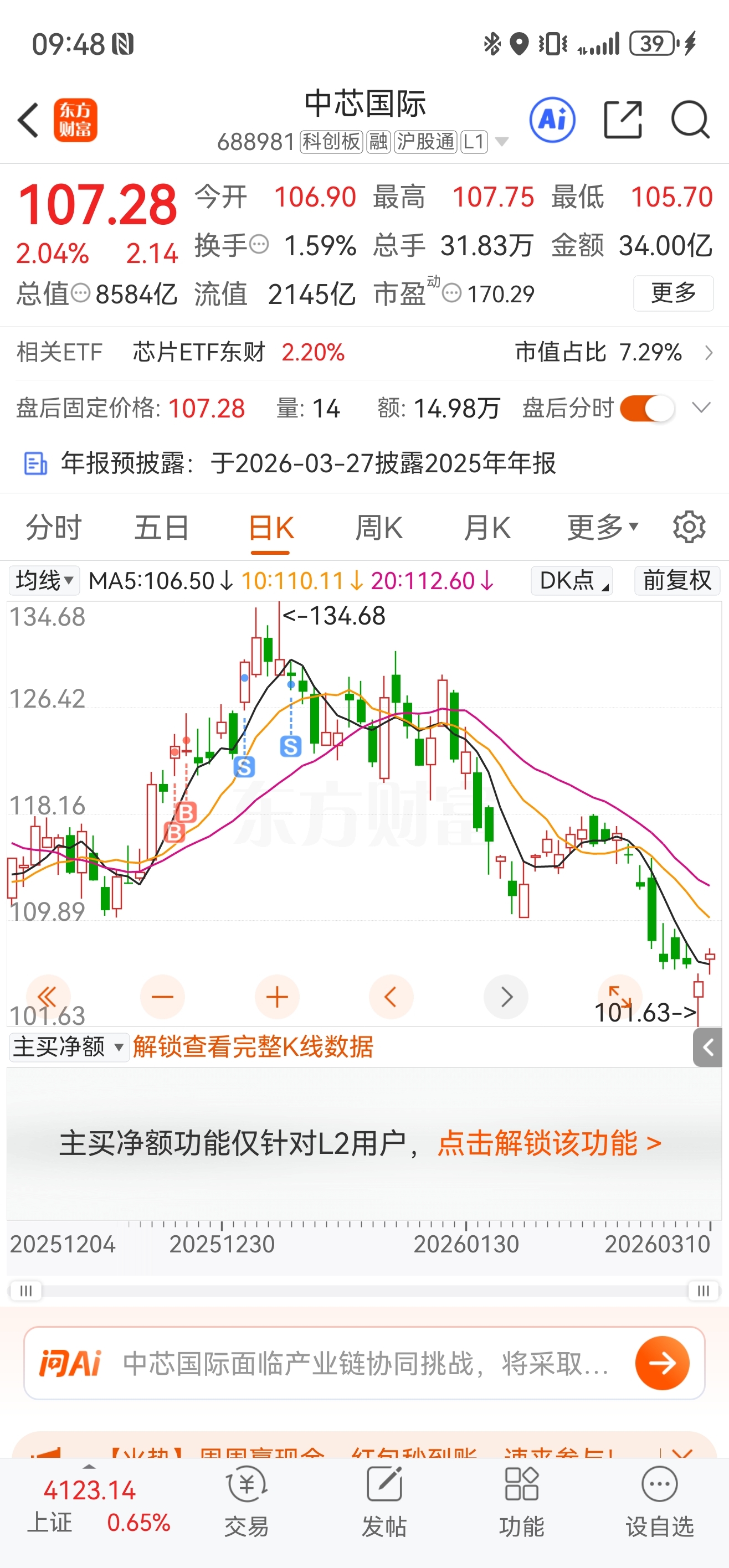This screenshot has height=1568, width=729.
Task: Toggle the 盘后分时 switch
Action: click(x=647, y=409)
